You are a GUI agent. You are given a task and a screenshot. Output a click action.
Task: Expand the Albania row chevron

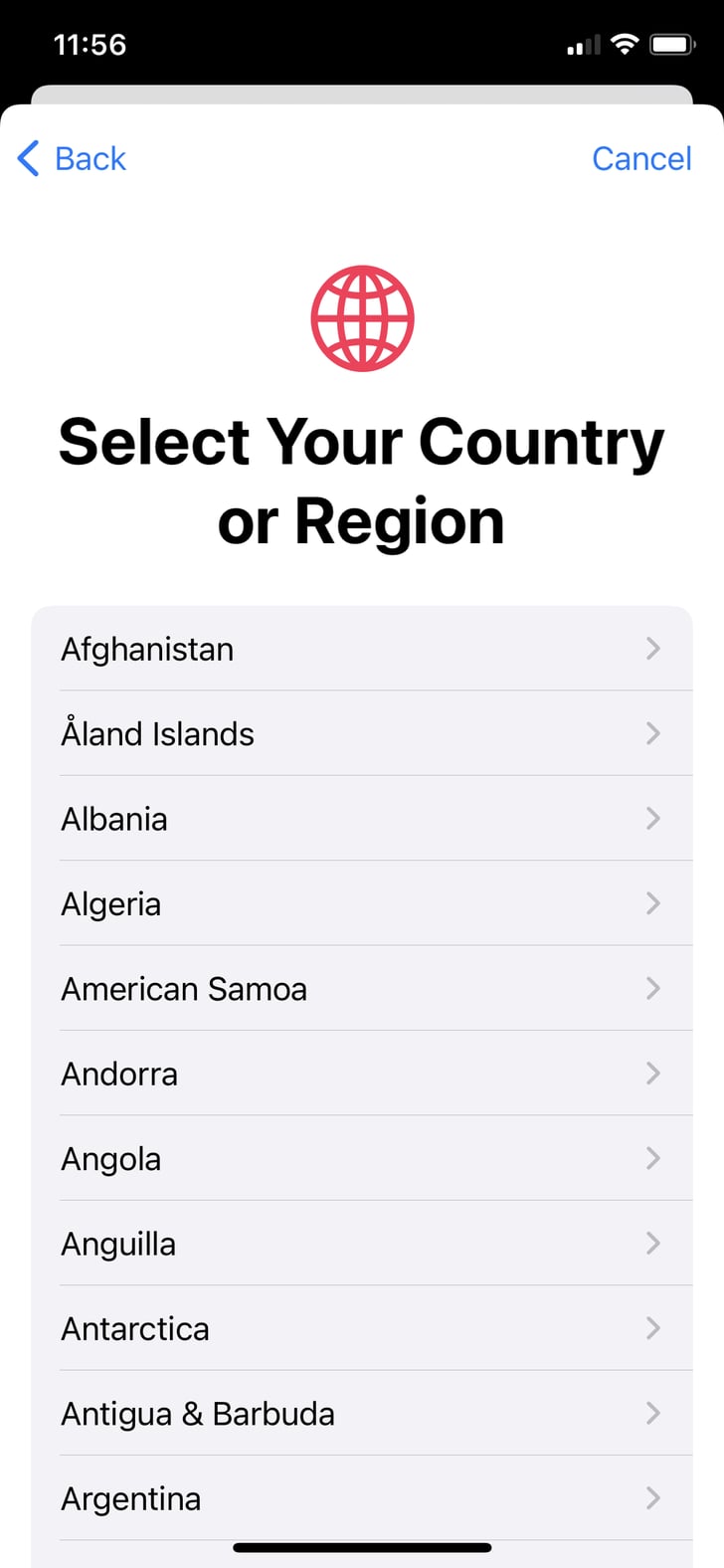(x=653, y=818)
